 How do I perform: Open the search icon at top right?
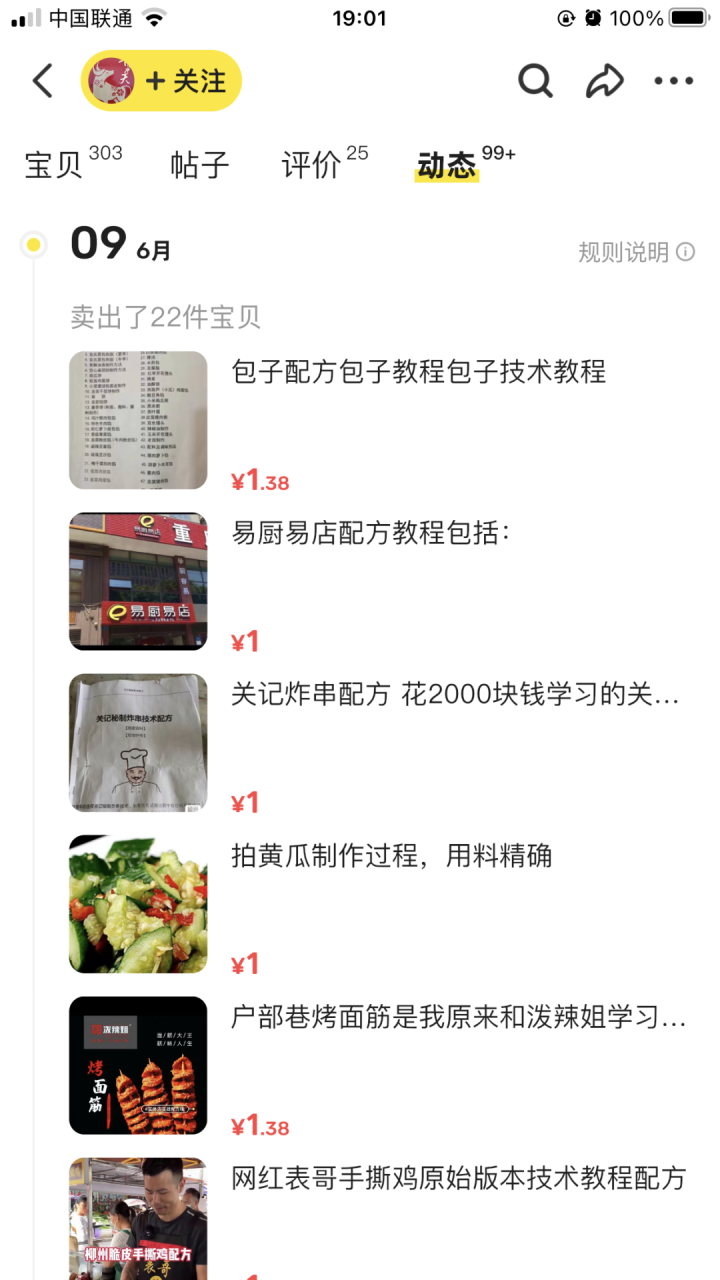(x=536, y=81)
